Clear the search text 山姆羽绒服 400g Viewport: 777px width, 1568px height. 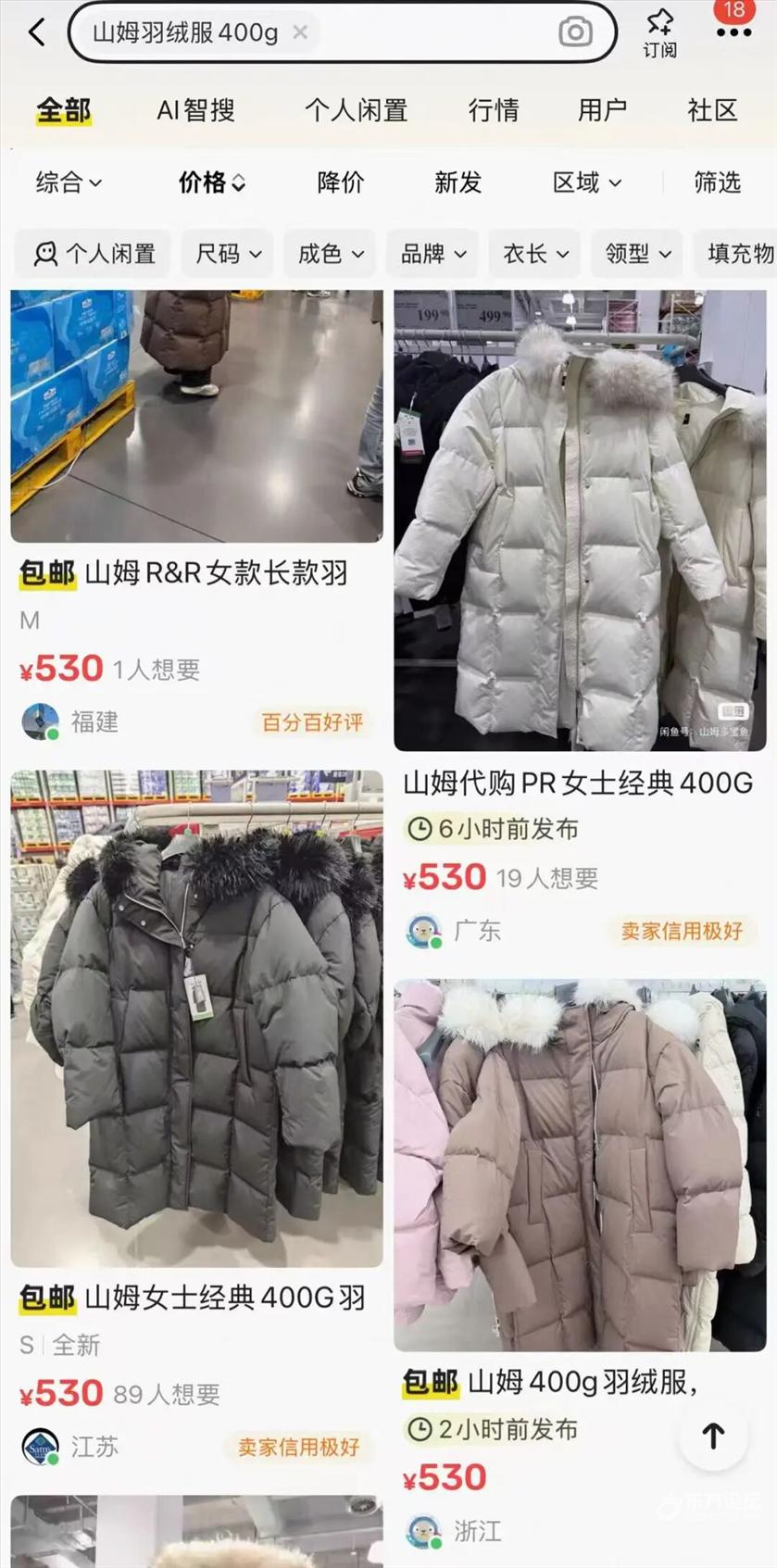pos(300,32)
